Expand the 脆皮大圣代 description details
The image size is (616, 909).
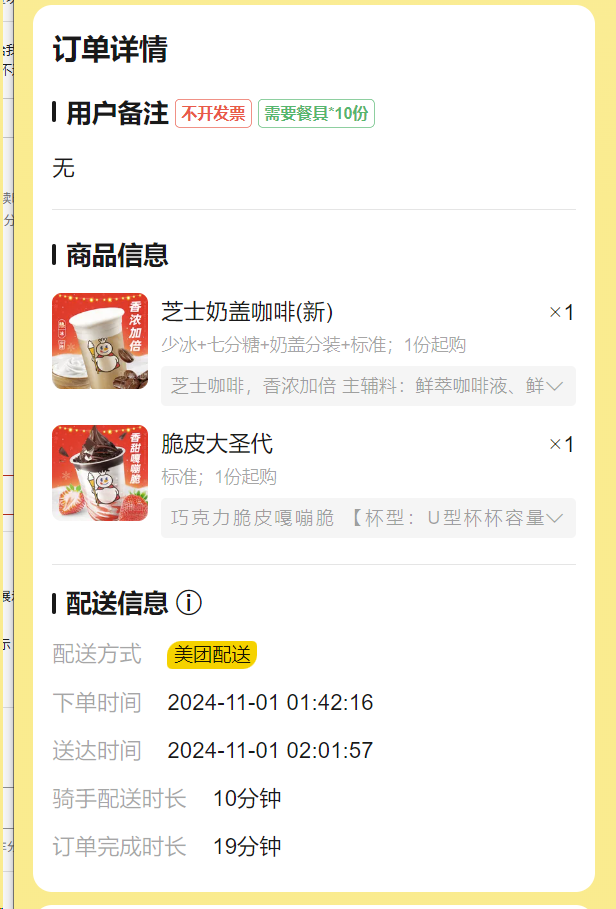556,517
